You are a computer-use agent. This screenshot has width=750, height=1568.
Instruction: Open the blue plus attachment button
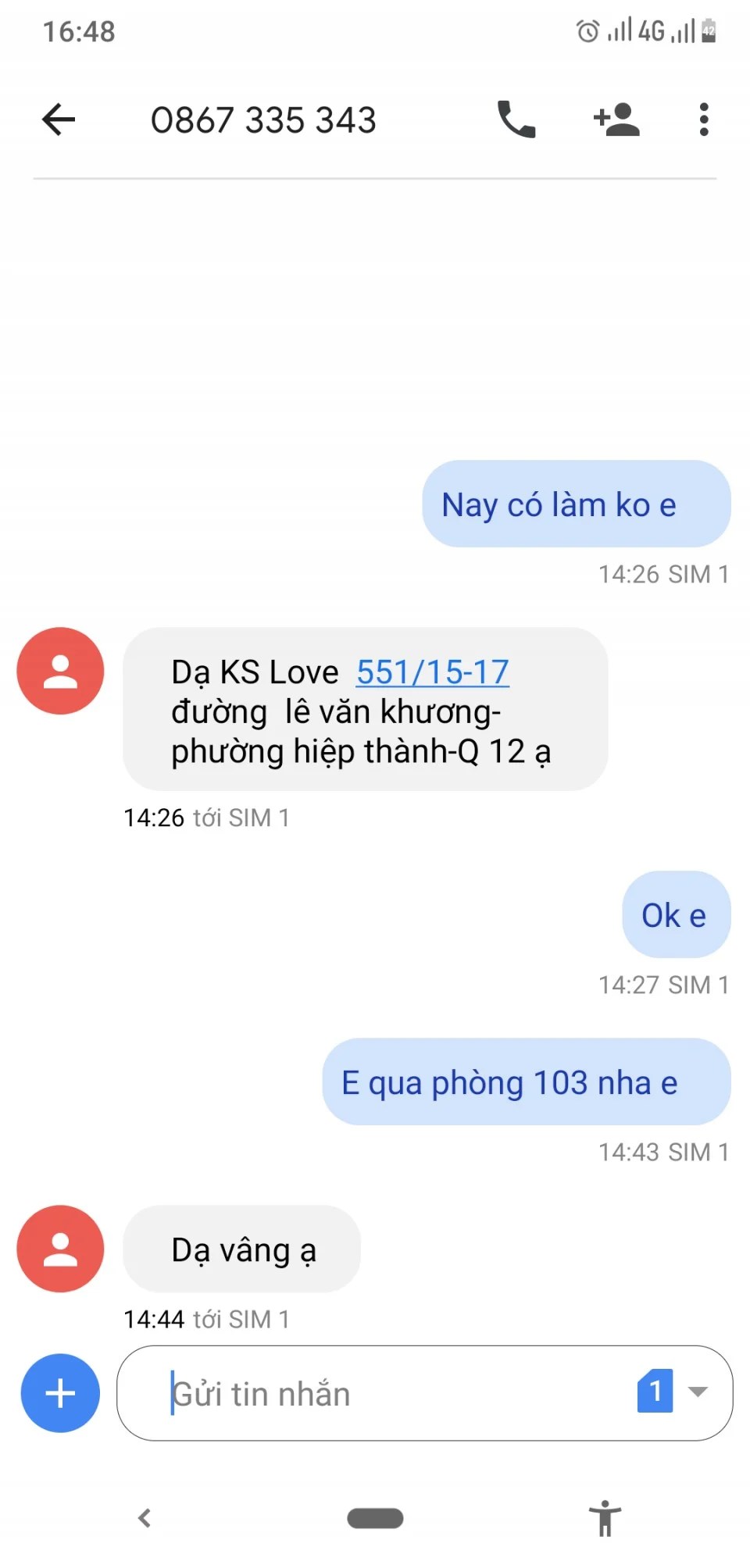pos(61,1392)
